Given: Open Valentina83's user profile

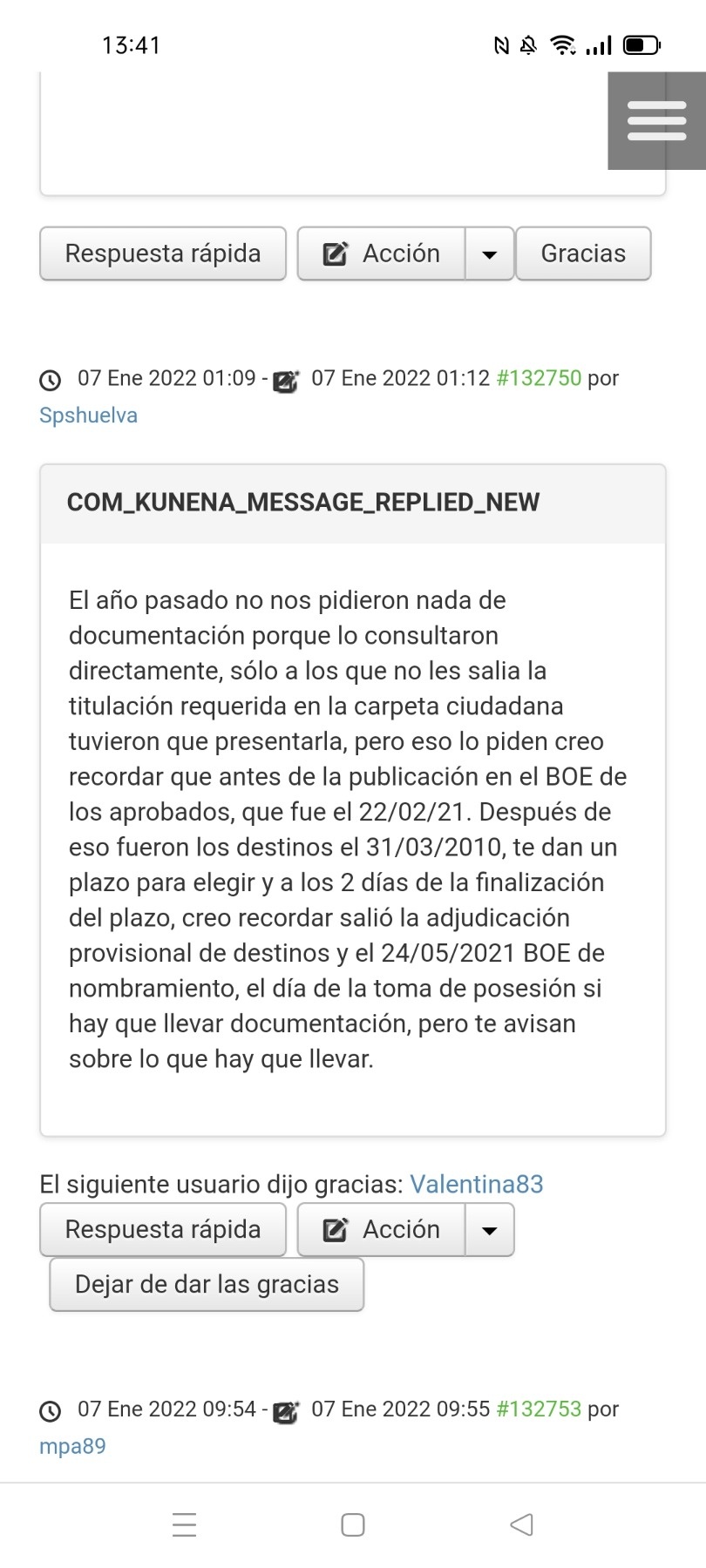Looking at the screenshot, I should [476, 1184].
